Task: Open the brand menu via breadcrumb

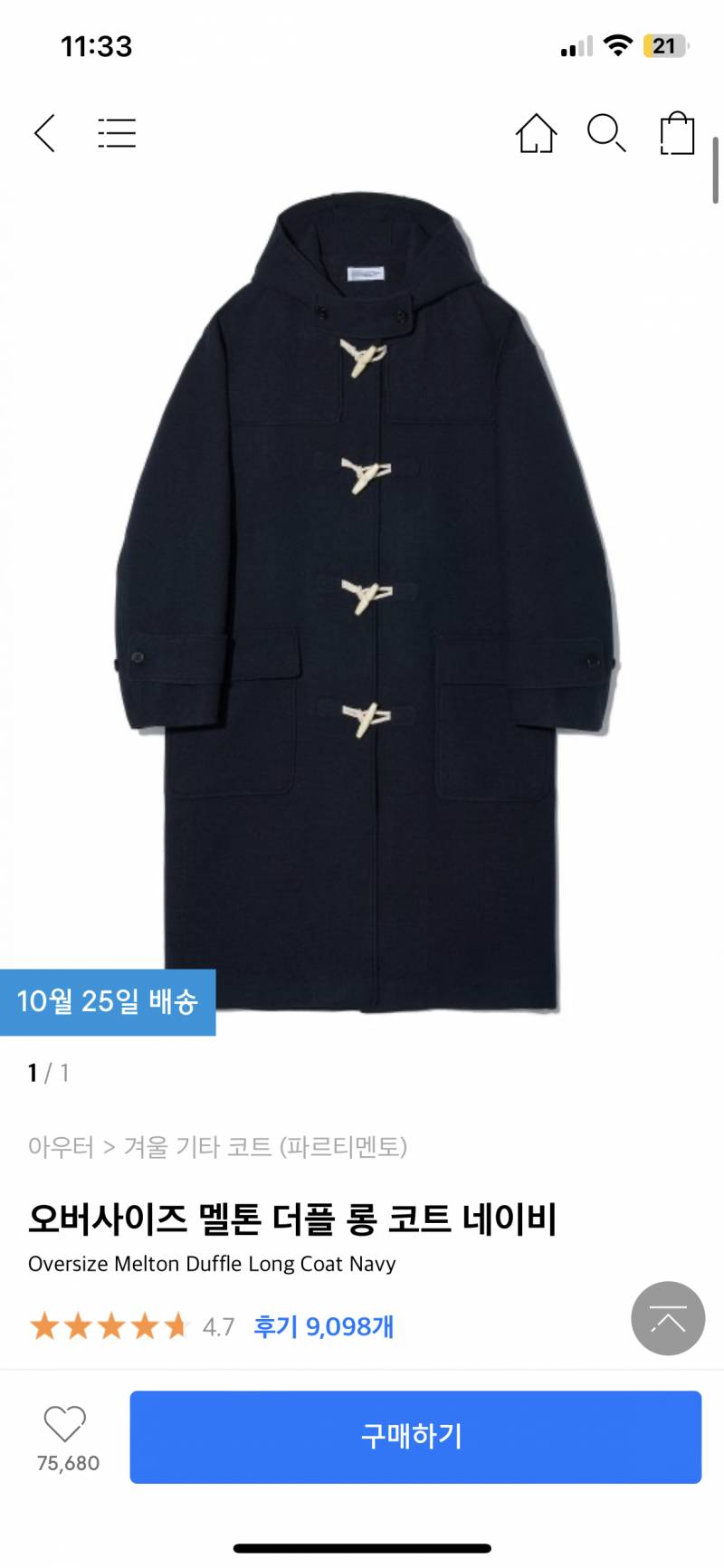Action: click(x=348, y=1147)
